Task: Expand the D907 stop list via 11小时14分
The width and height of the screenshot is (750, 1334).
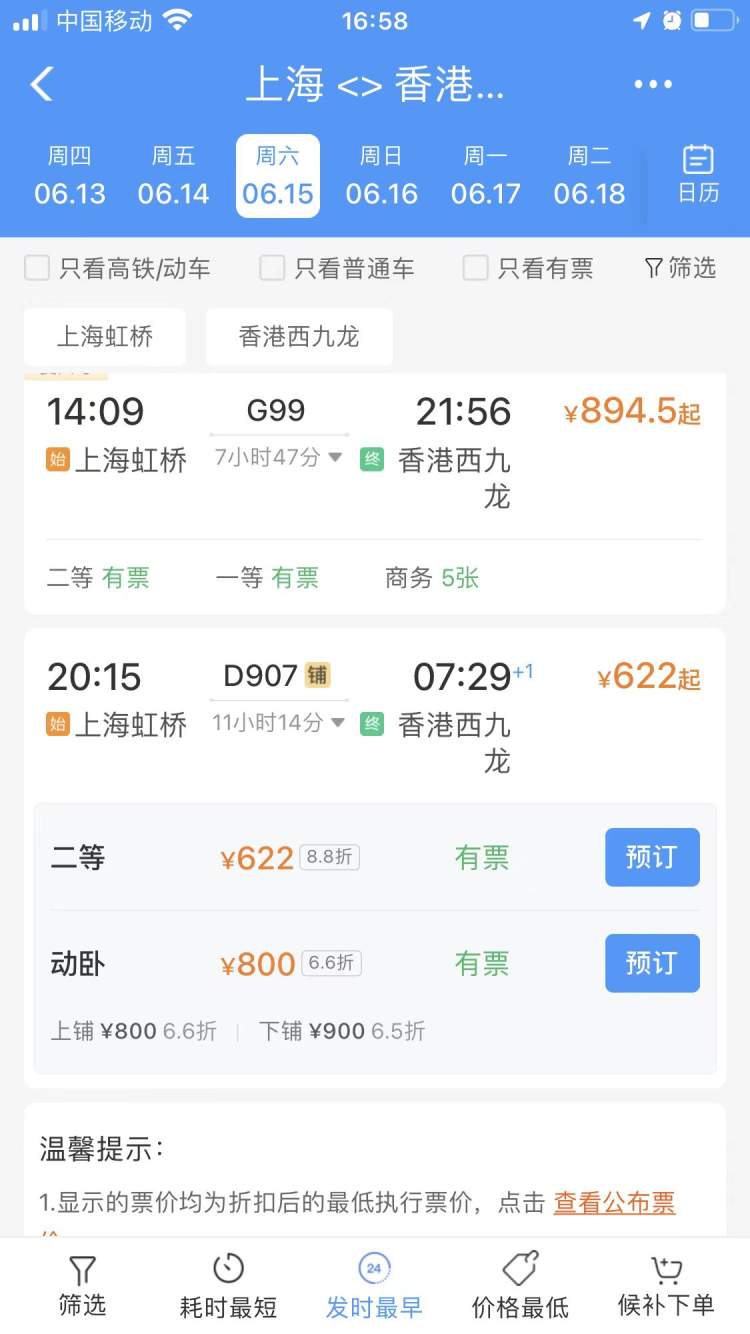Action: pyautogui.click(x=278, y=722)
